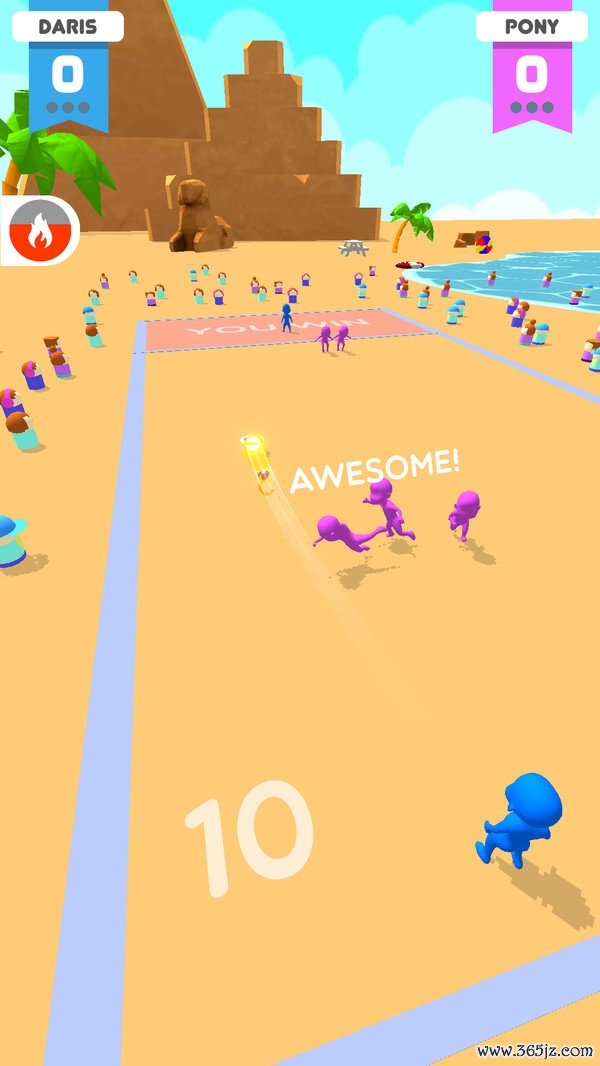Screen dimensions: 600x1066
Task: Activate the fire power-up button
Action: point(40,232)
